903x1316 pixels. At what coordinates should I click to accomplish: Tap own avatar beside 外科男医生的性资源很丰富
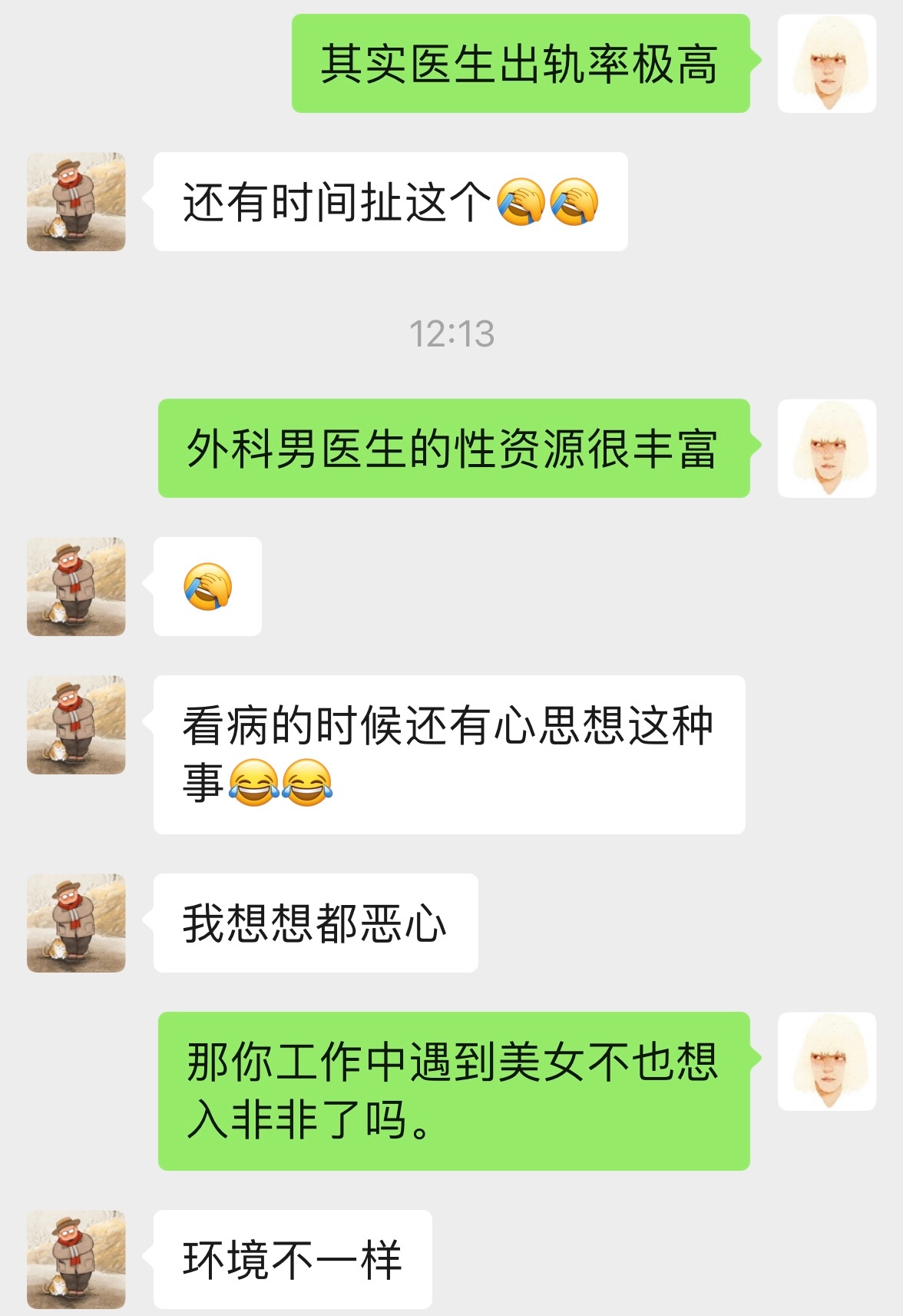pyautogui.click(x=827, y=448)
